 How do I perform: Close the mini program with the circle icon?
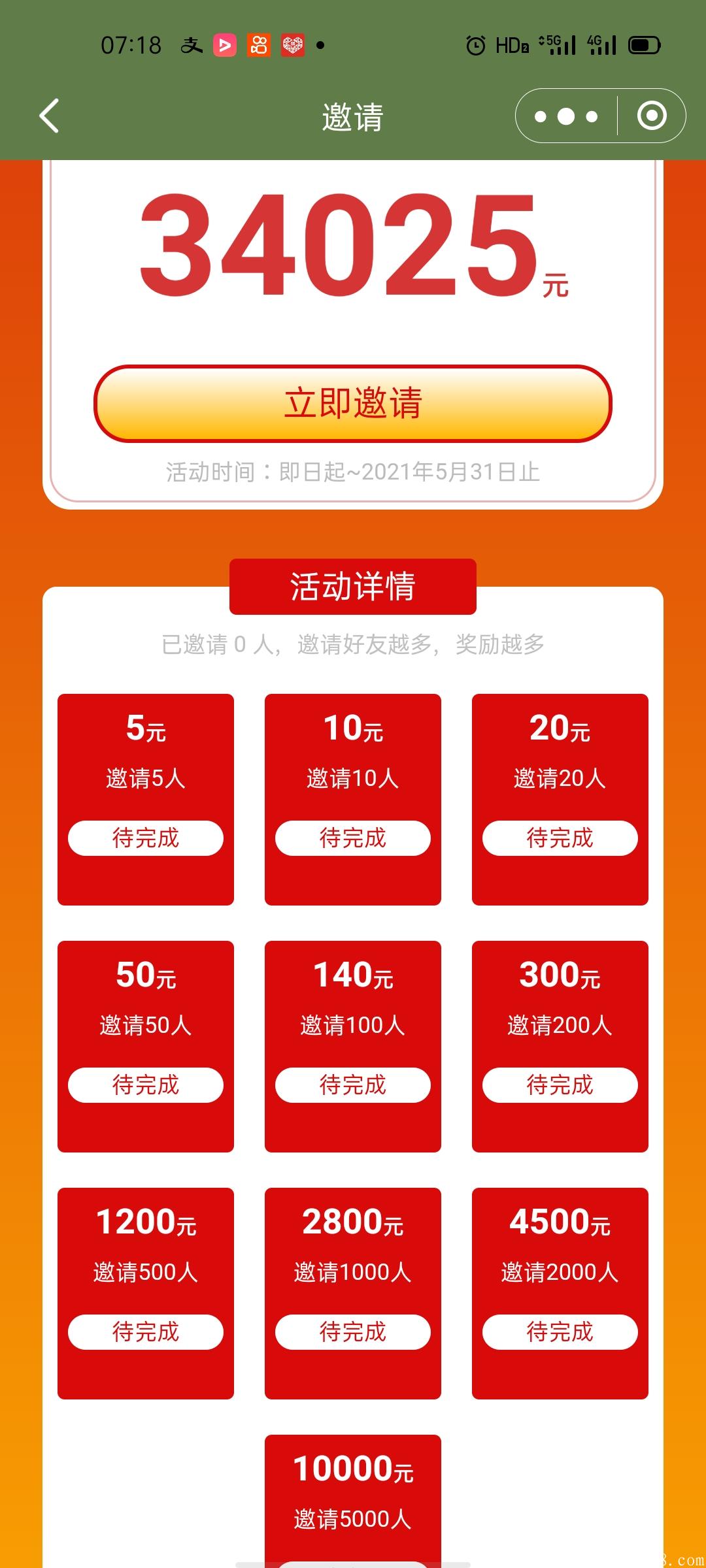(652, 116)
